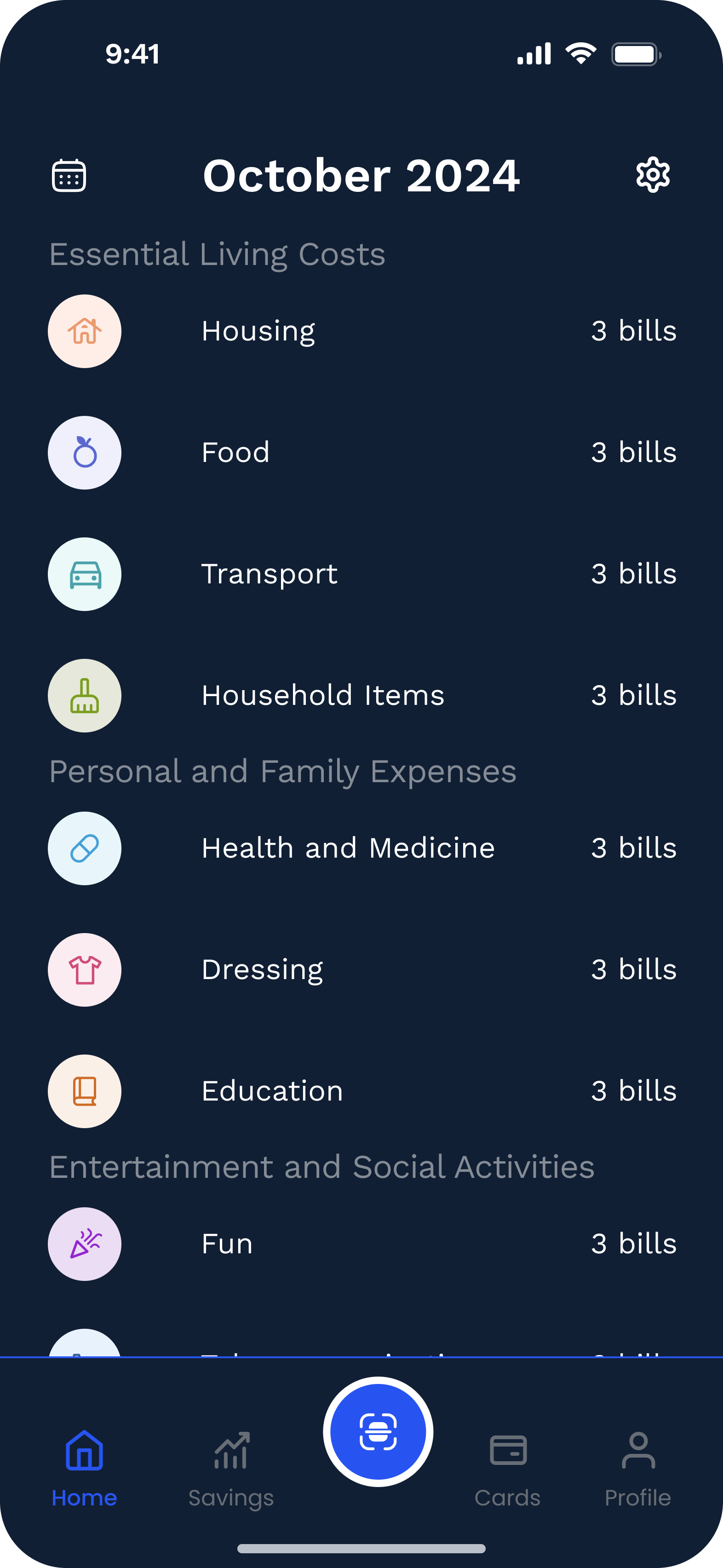723x1568 pixels.
Task: Select the Fun party popper icon
Action: 84,1244
